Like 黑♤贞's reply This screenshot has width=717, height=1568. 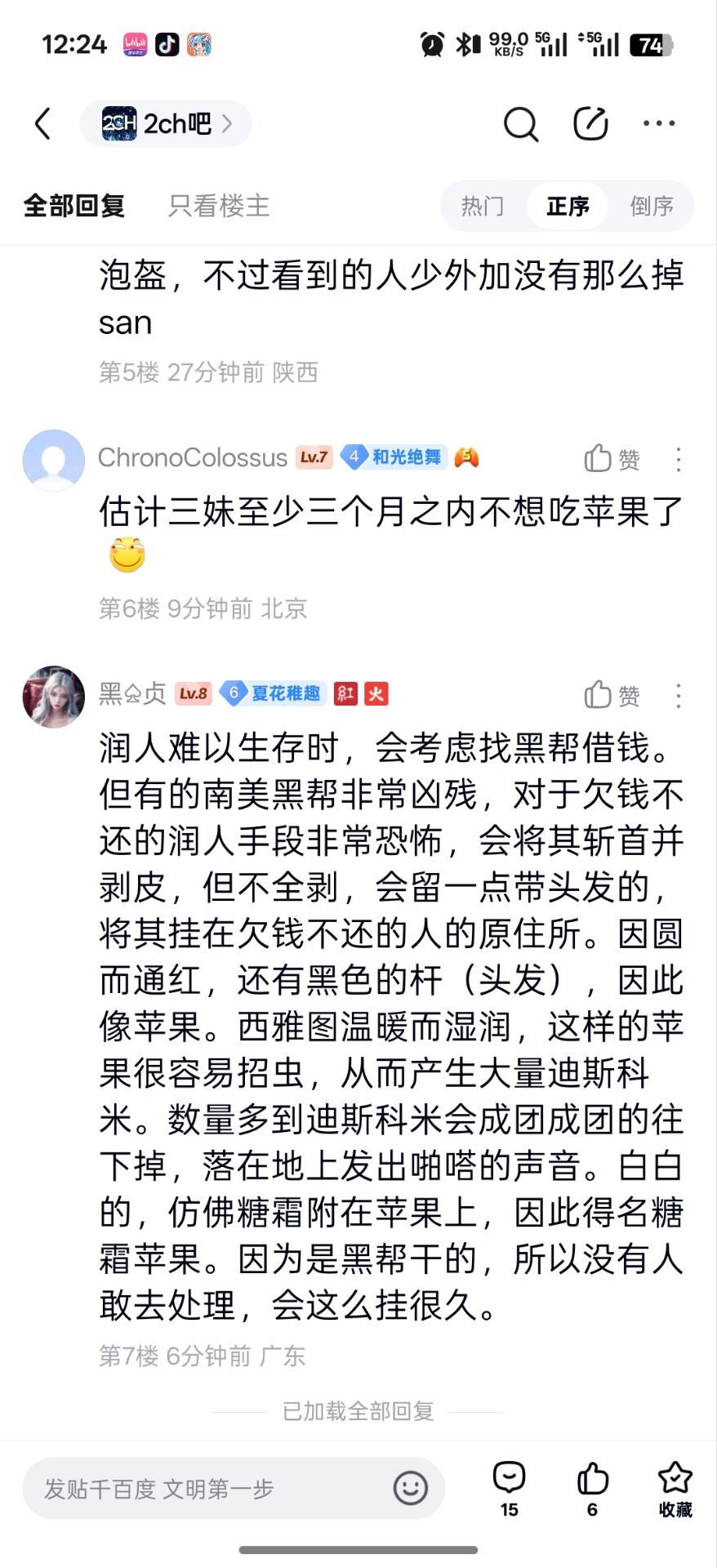[x=612, y=695]
